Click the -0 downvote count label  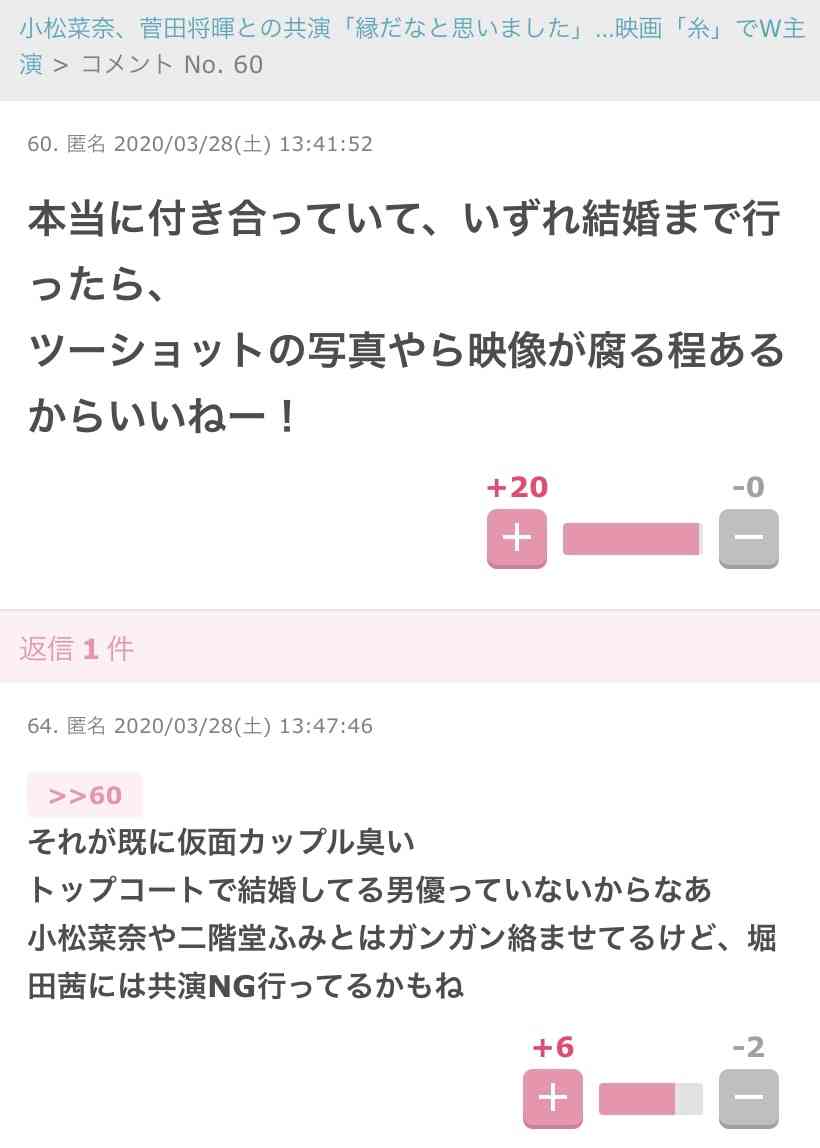[x=748, y=487]
